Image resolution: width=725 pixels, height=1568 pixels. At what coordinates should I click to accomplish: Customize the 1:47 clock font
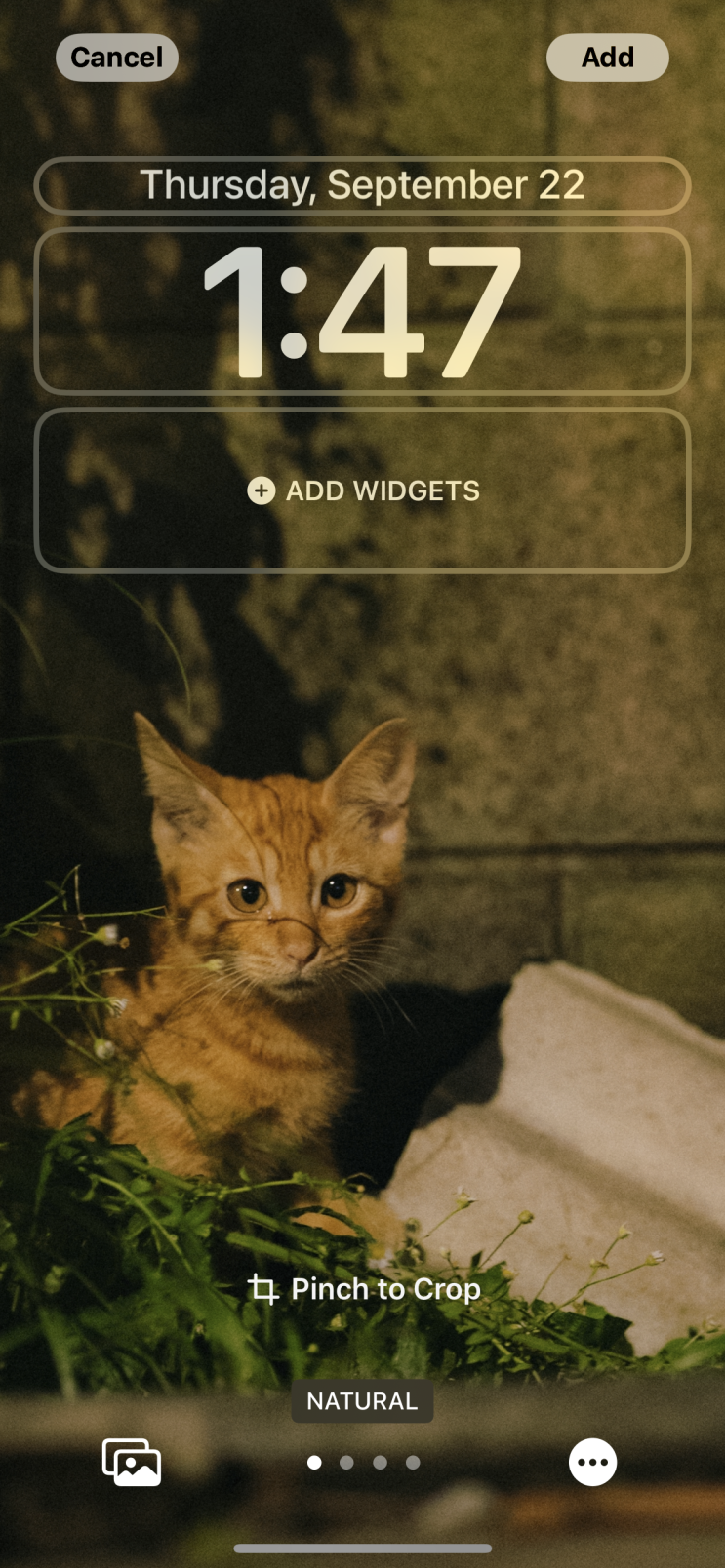pyautogui.click(x=362, y=311)
